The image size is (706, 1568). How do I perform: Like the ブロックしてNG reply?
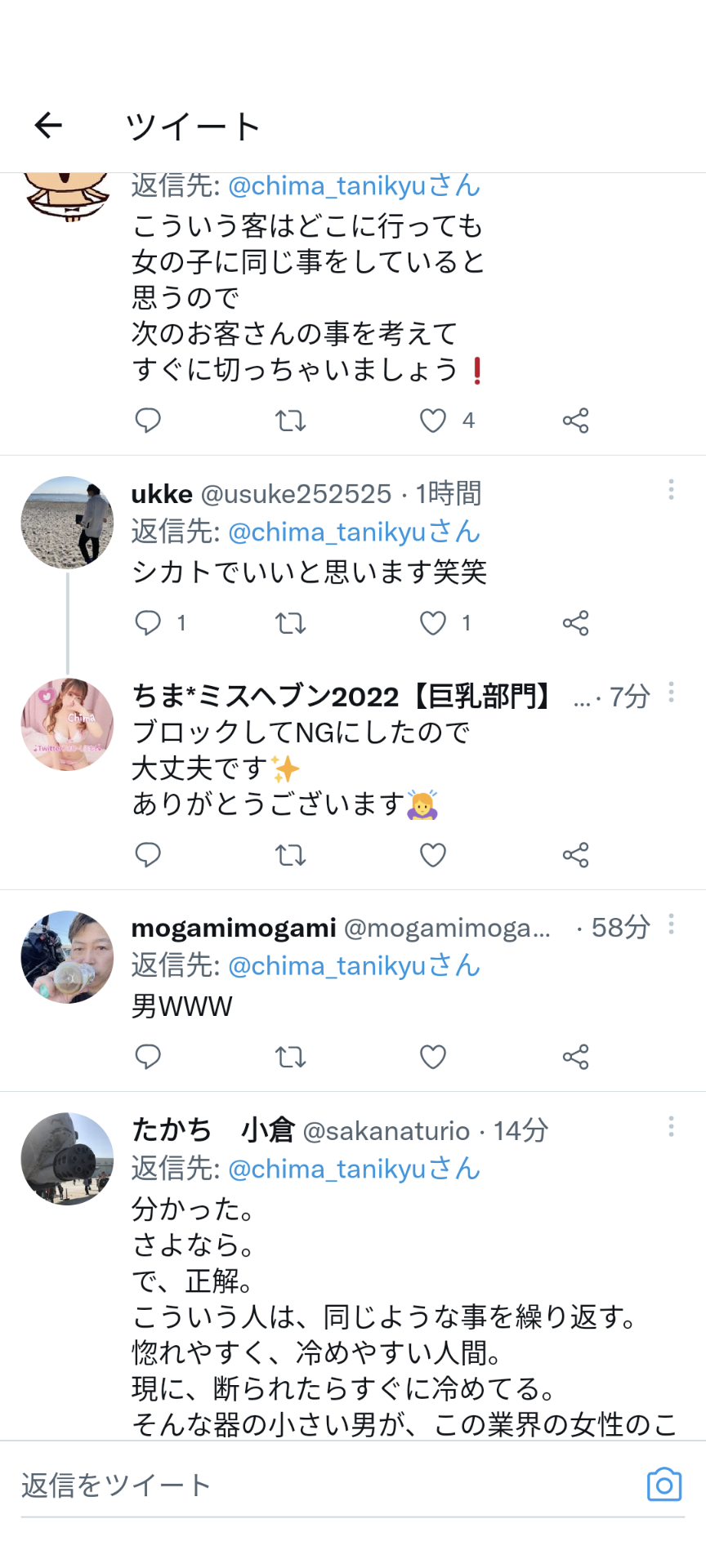[433, 855]
